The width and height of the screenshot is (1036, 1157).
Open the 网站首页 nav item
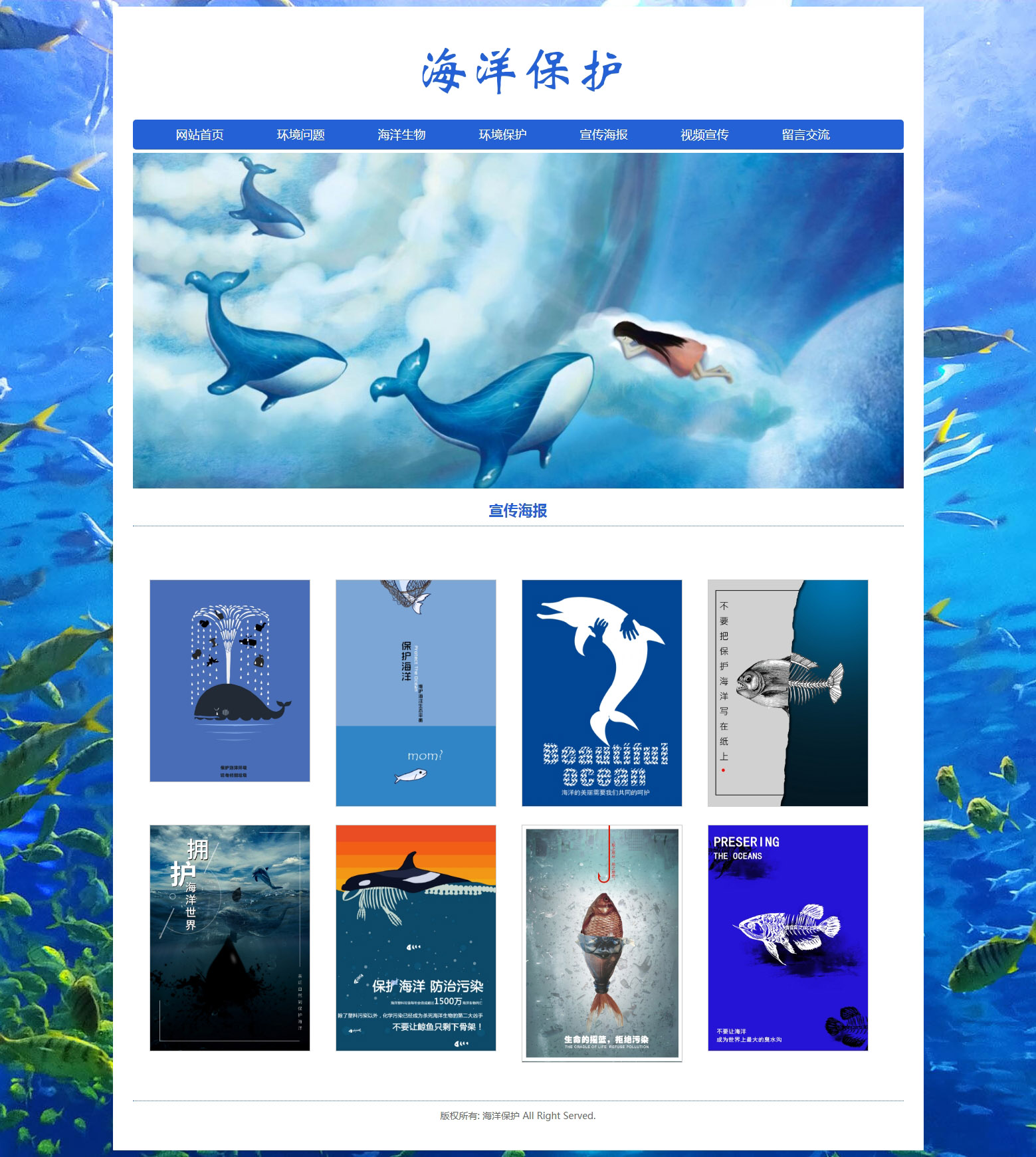tap(199, 135)
